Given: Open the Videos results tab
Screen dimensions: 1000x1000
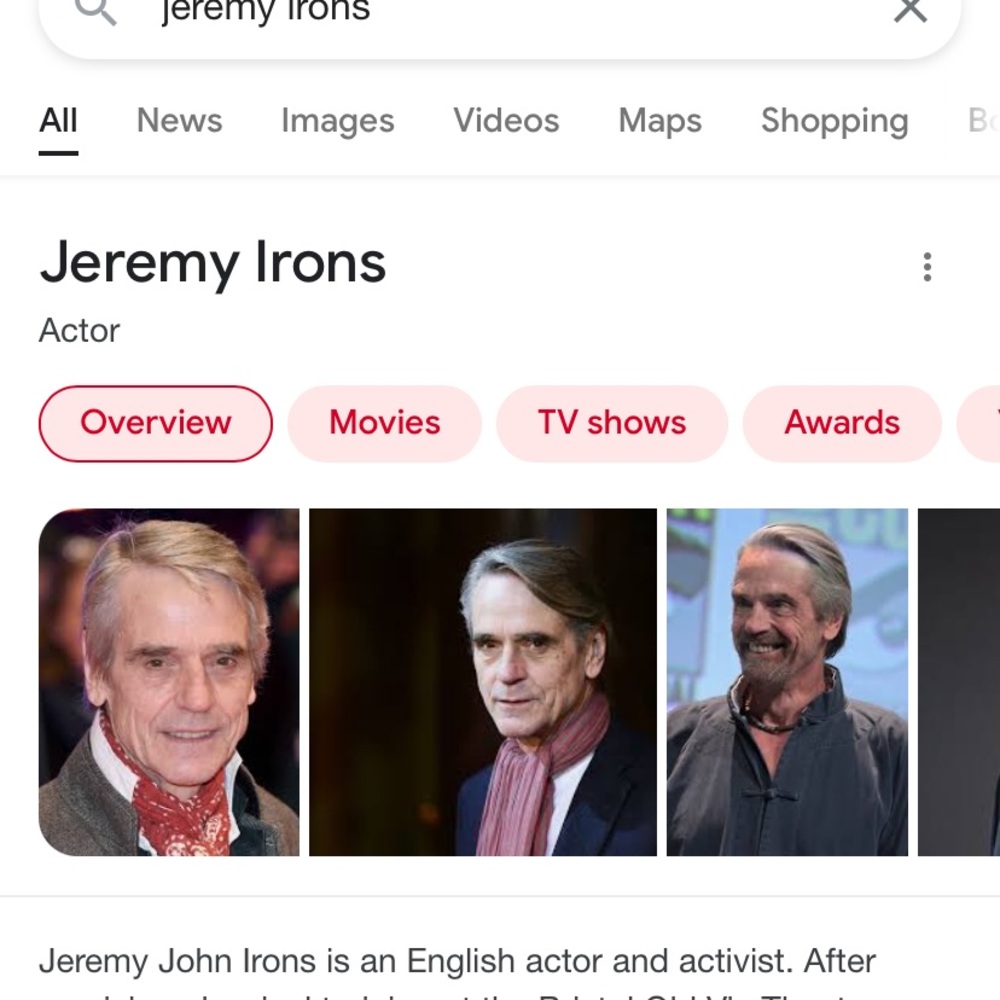Looking at the screenshot, I should (506, 121).
